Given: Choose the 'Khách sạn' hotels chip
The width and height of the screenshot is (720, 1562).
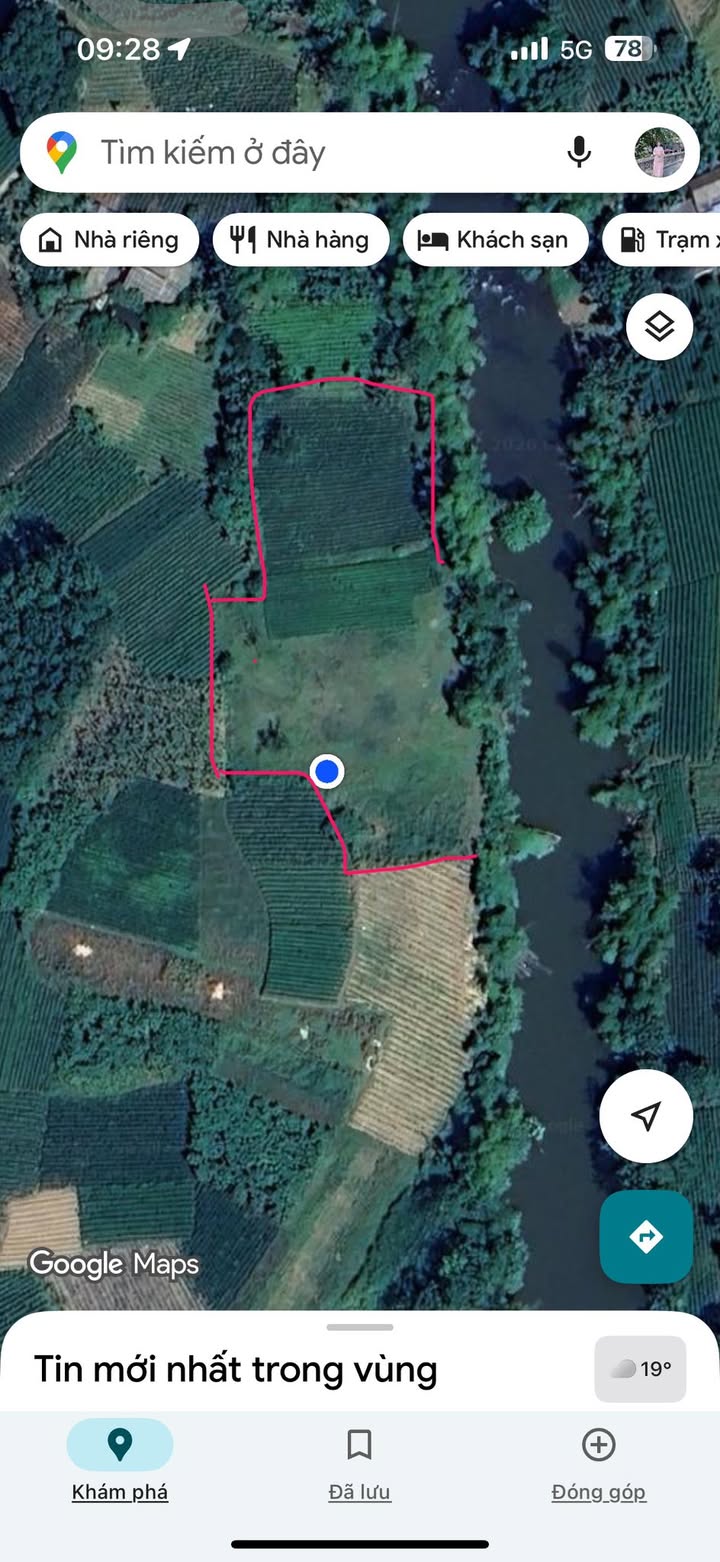Looking at the screenshot, I should click(495, 240).
